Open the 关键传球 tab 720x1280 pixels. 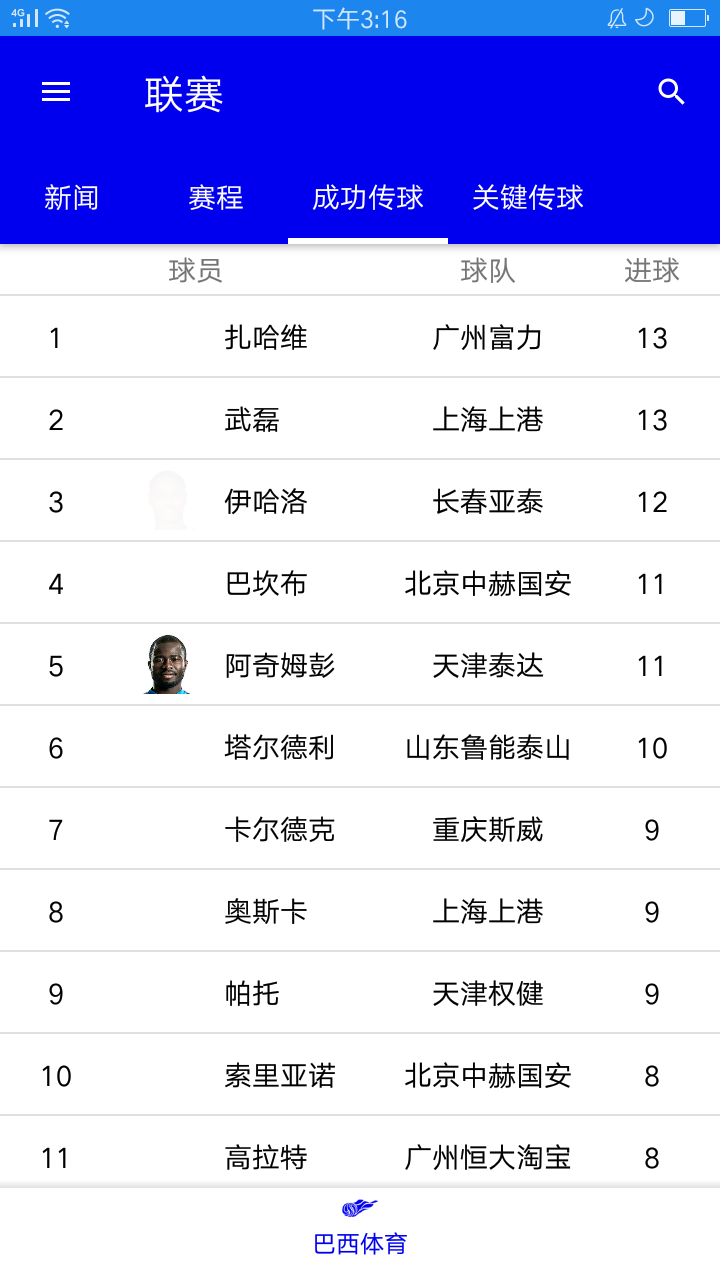(529, 198)
